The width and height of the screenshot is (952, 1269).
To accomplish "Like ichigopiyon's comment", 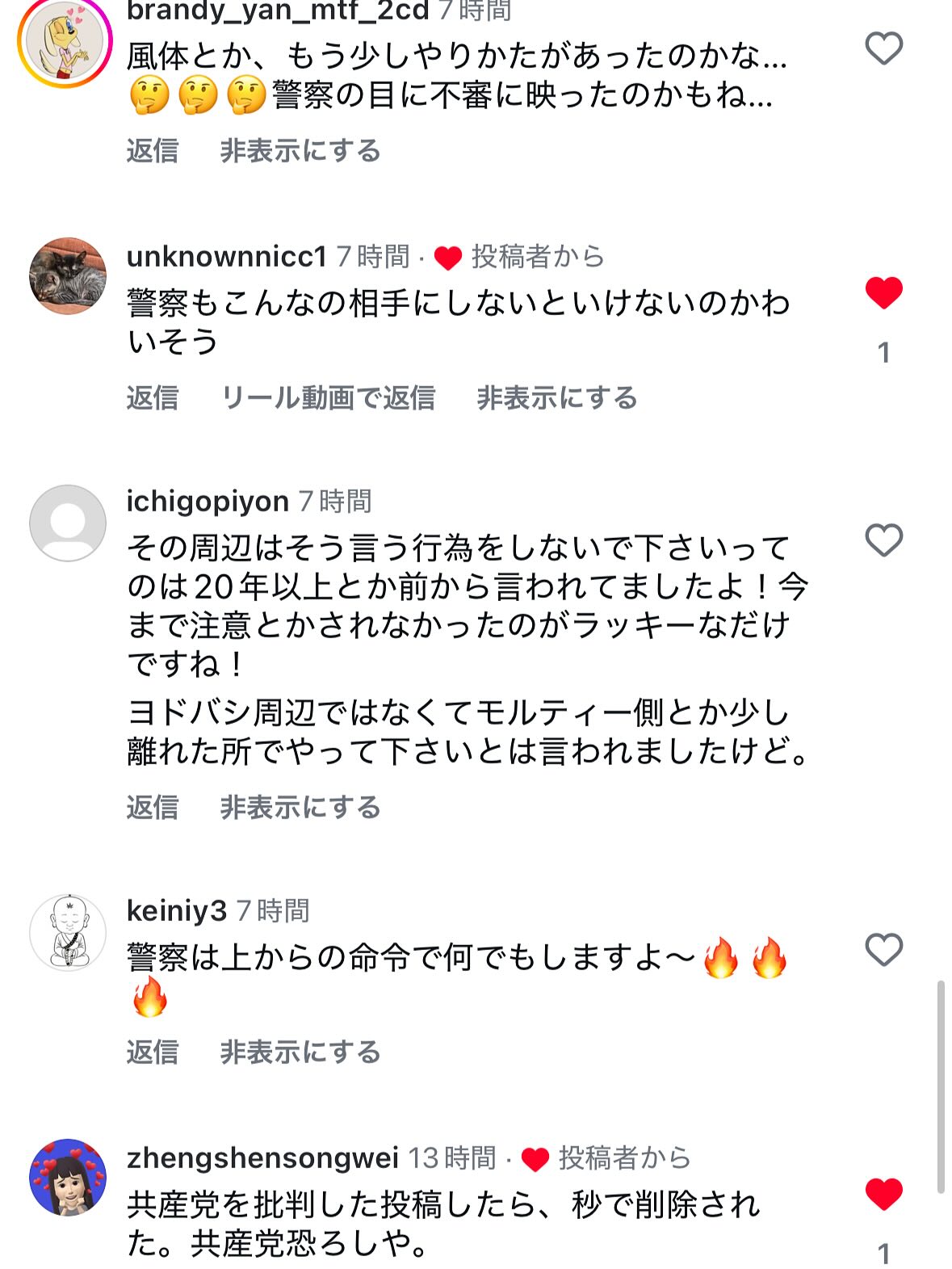I will [883, 540].
